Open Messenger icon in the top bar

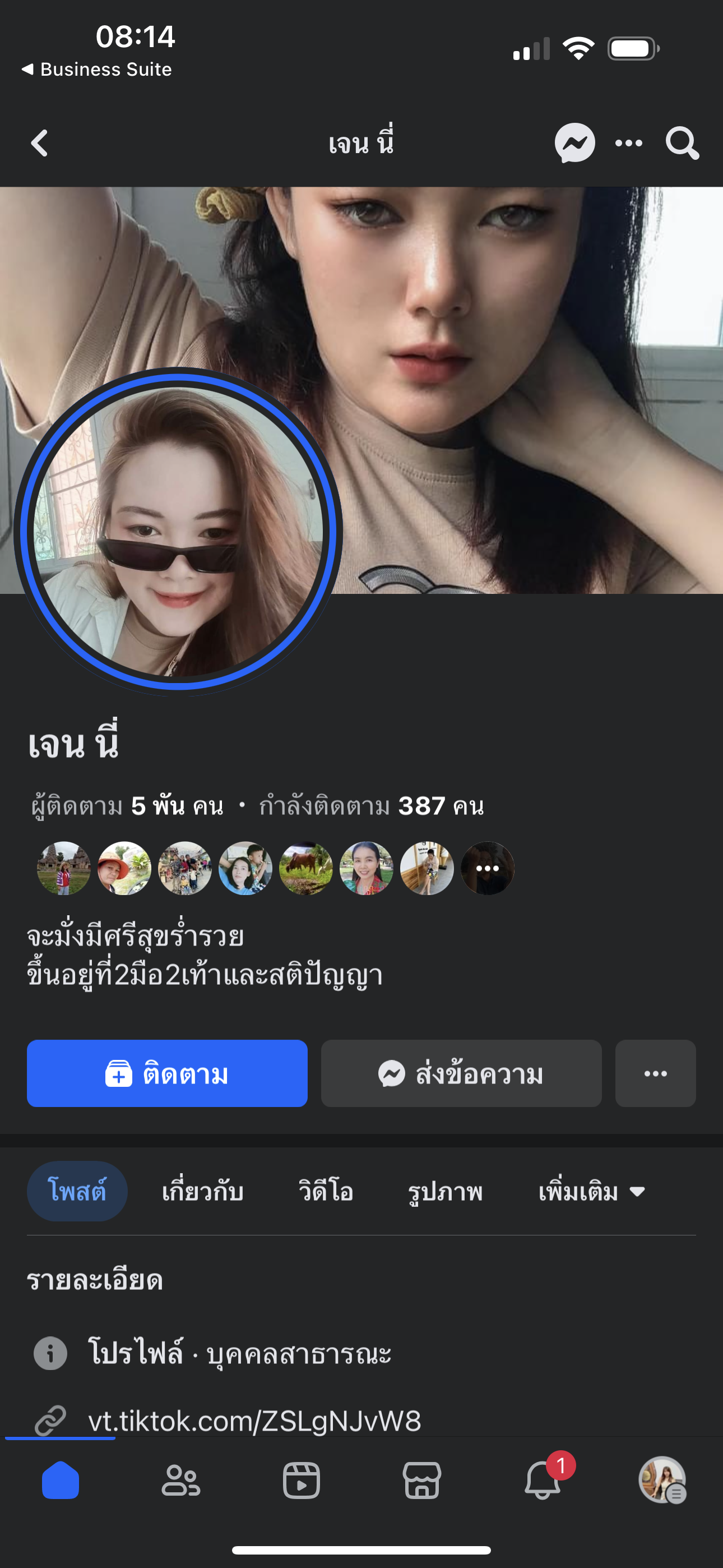click(574, 144)
